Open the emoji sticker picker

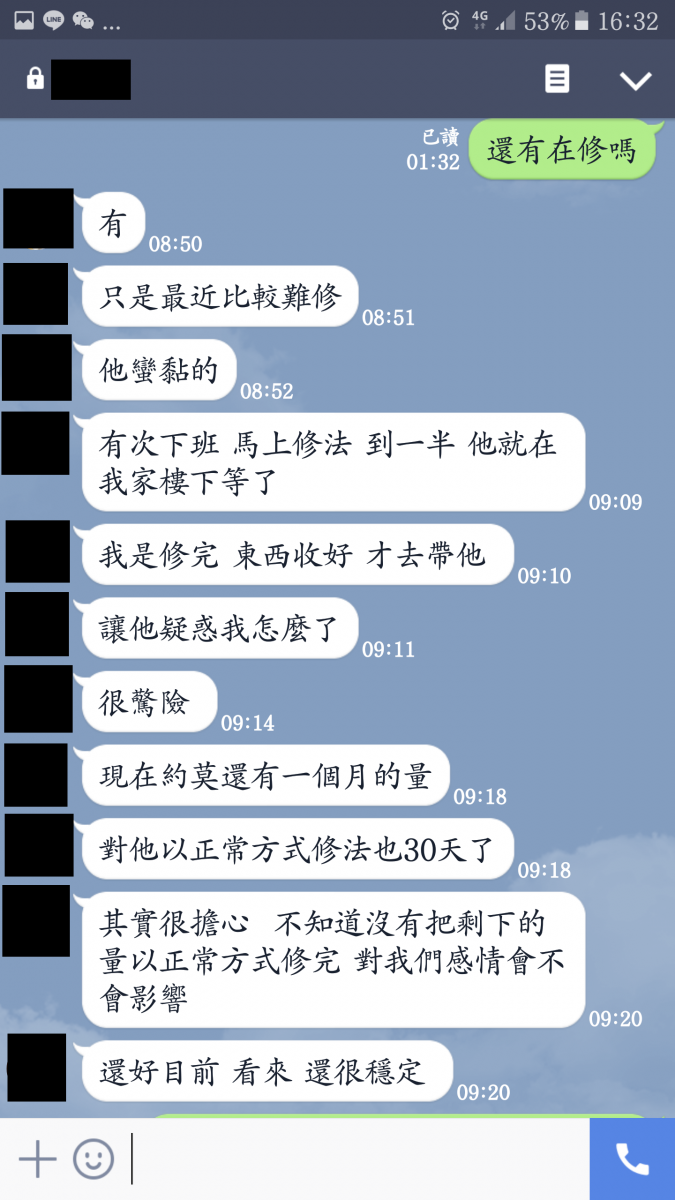(x=93, y=1159)
